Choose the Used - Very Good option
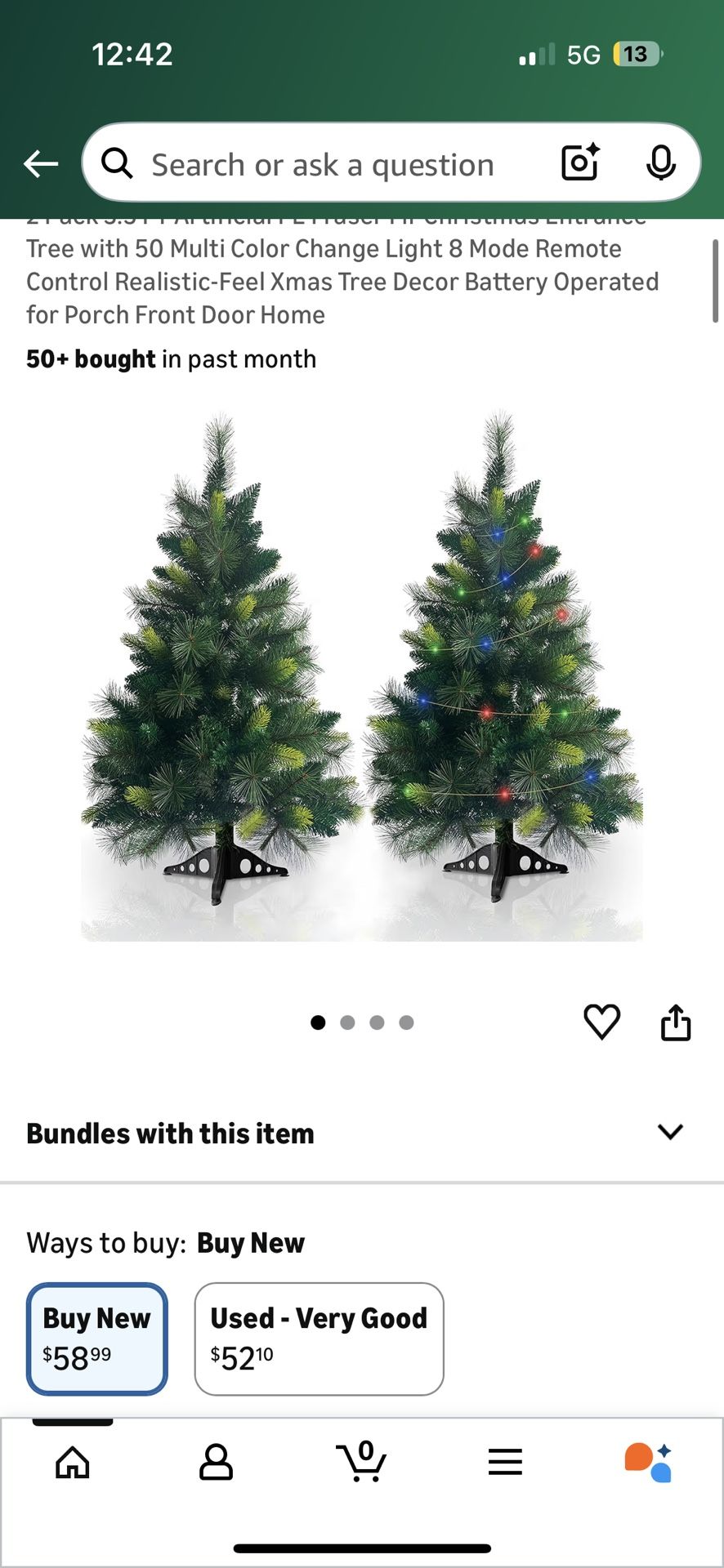This screenshot has height=1568, width=724. point(319,1339)
